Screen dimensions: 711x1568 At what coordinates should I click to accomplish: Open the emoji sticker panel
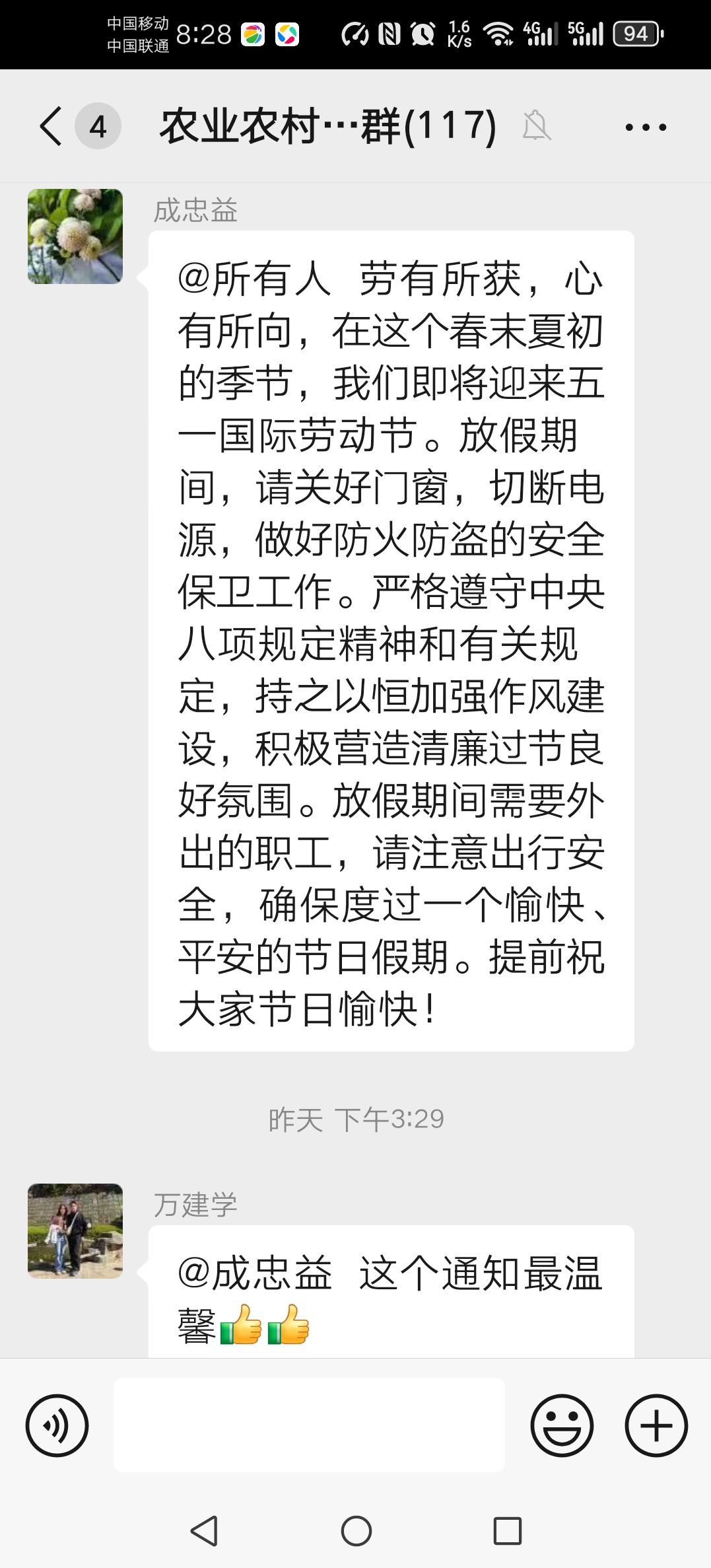click(562, 1425)
